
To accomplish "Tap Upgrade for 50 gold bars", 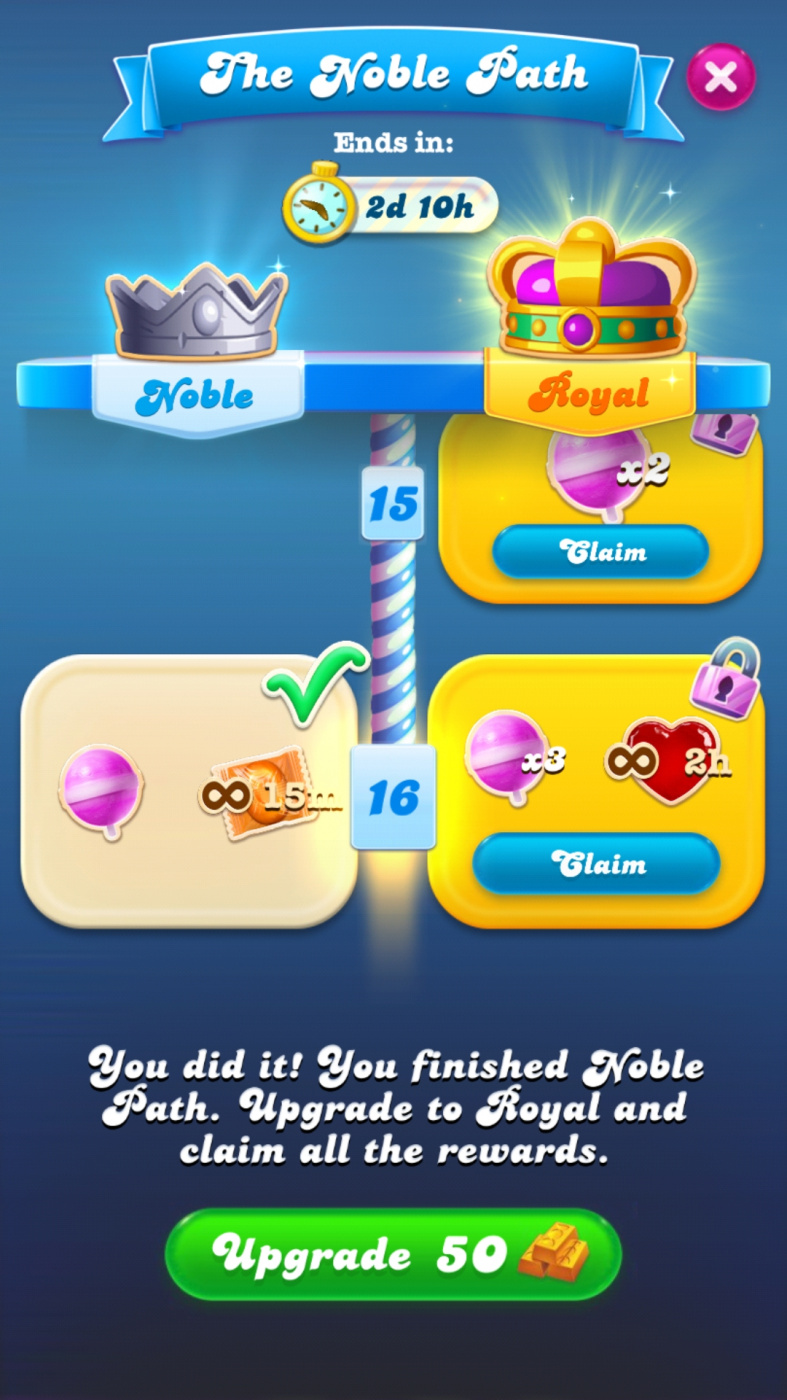I will click(393, 1254).
